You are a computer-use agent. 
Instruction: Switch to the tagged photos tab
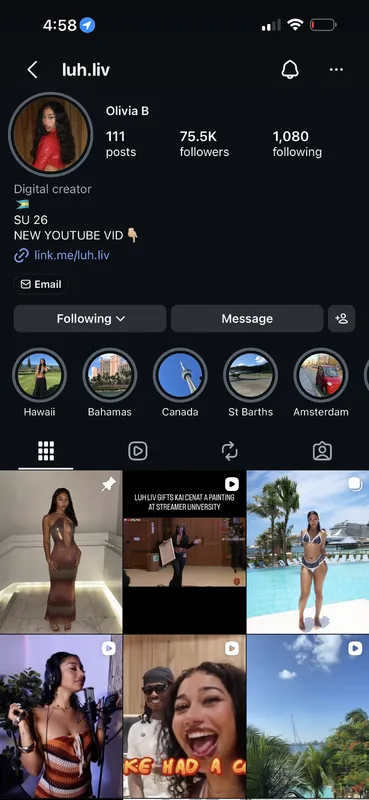(322, 451)
